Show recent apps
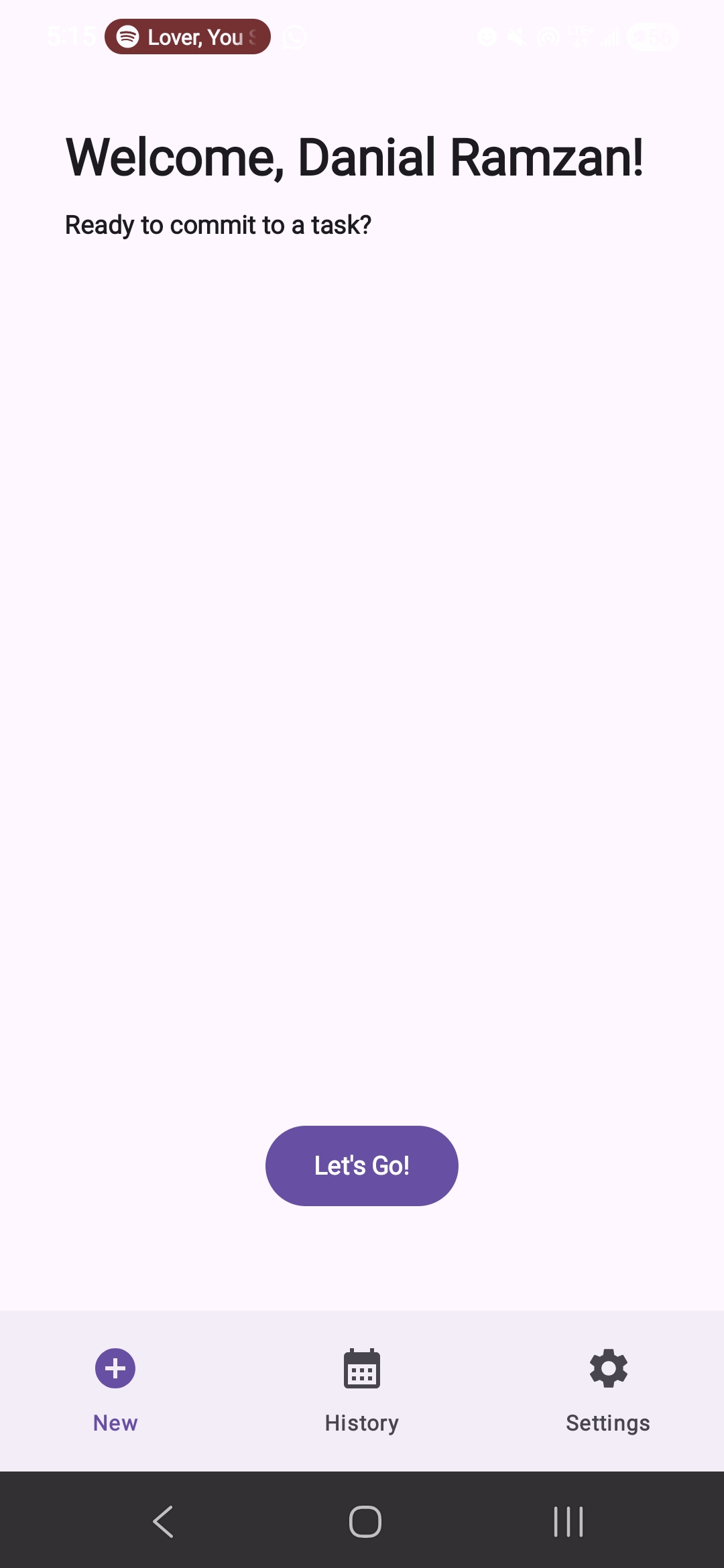 [568, 1521]
